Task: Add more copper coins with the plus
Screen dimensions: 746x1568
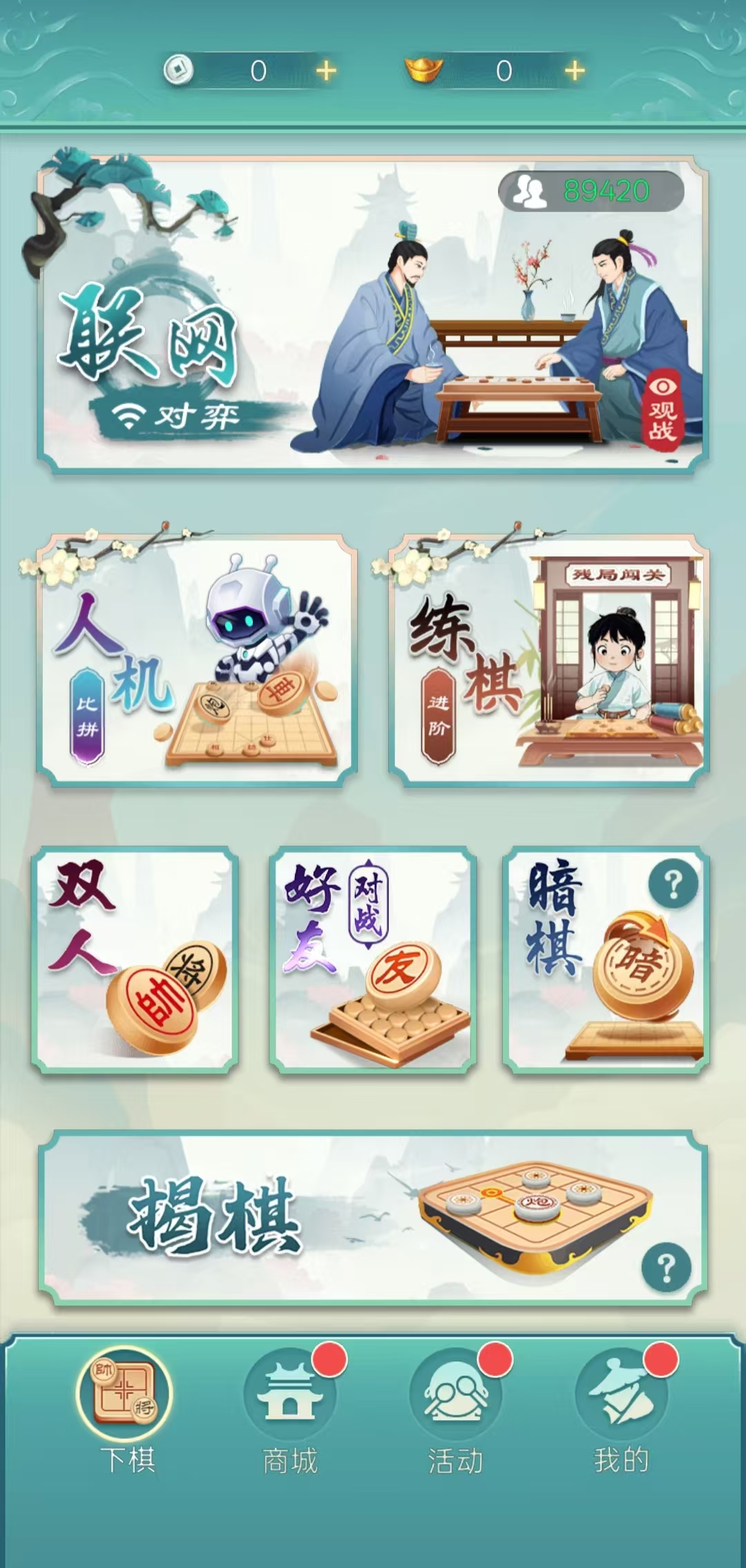Action: (326, 70)
